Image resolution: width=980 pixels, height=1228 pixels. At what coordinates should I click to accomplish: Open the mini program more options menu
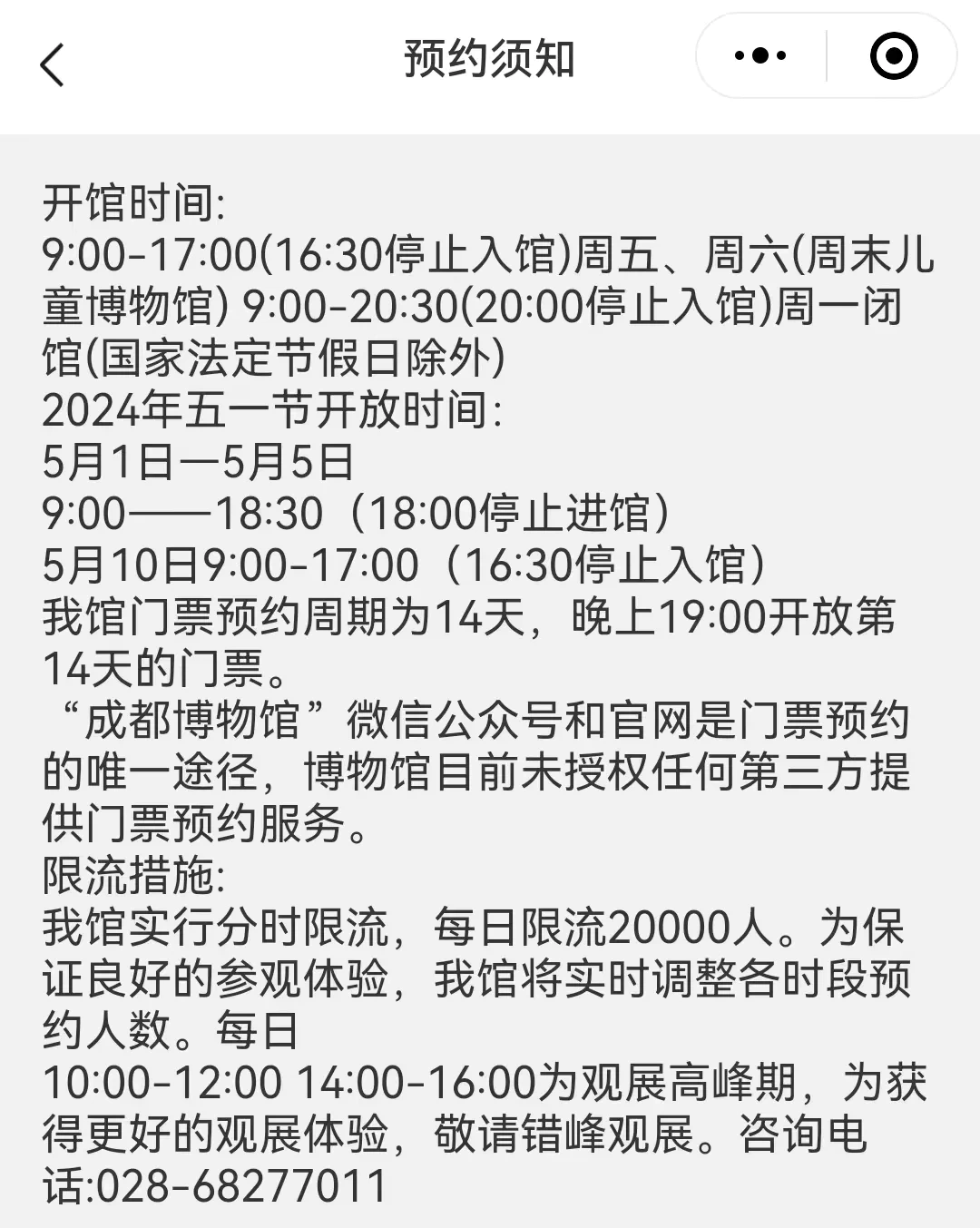(760, 56)
